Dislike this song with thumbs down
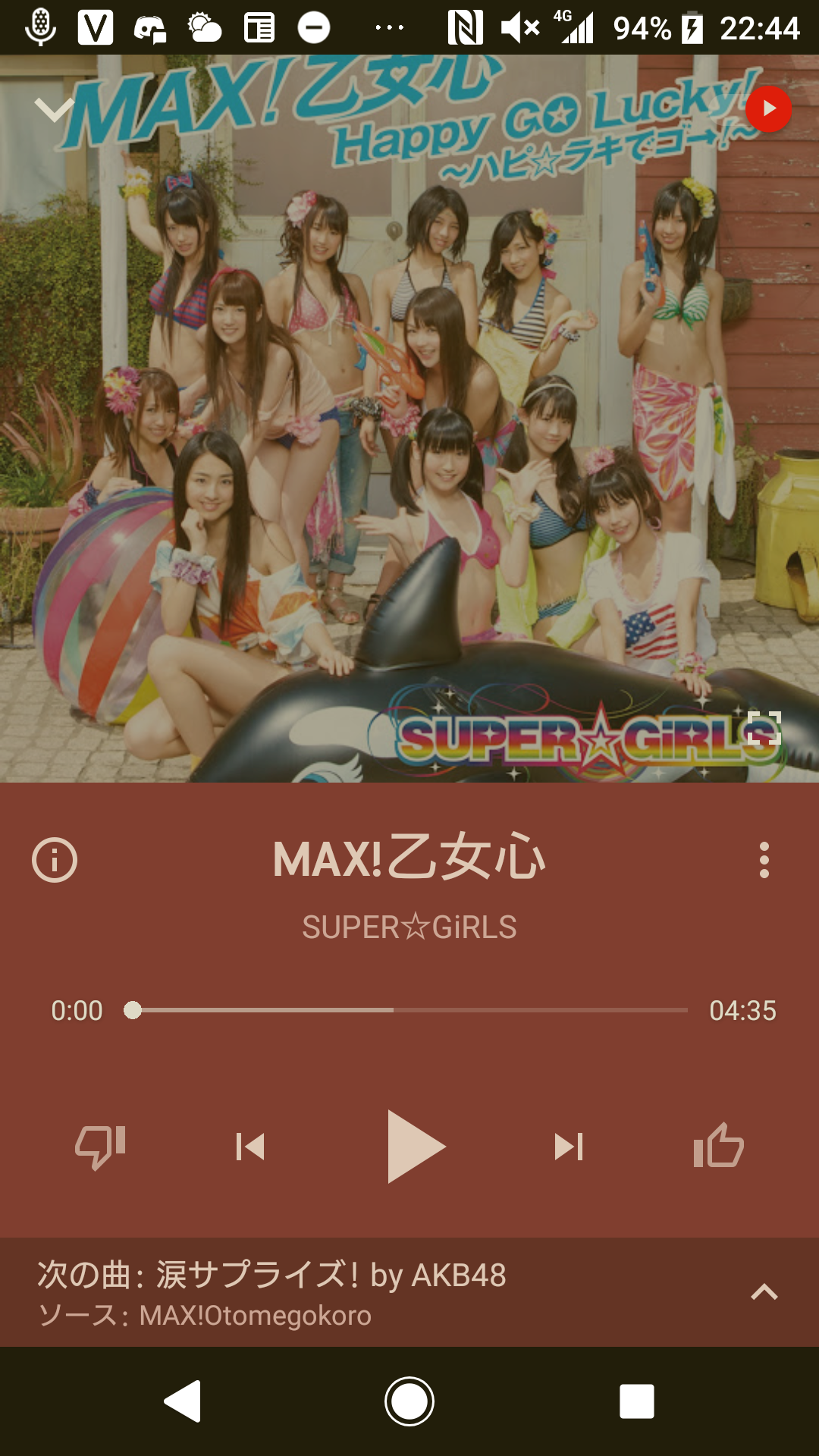Viewport: 819px width, 1456px height. pyautogui.click(x=100, y=1146)
